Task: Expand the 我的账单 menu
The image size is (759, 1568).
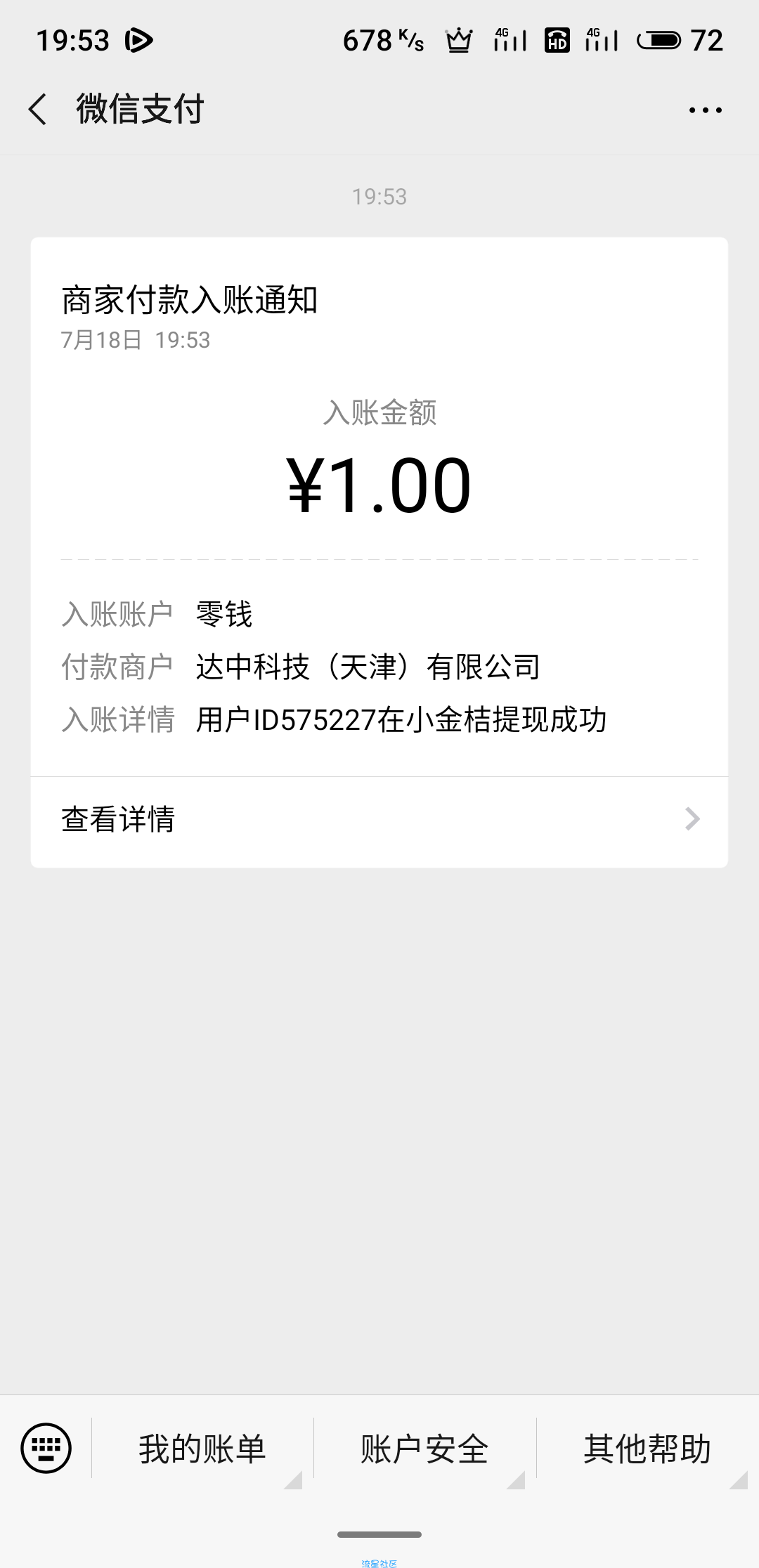Action: 202,1449
